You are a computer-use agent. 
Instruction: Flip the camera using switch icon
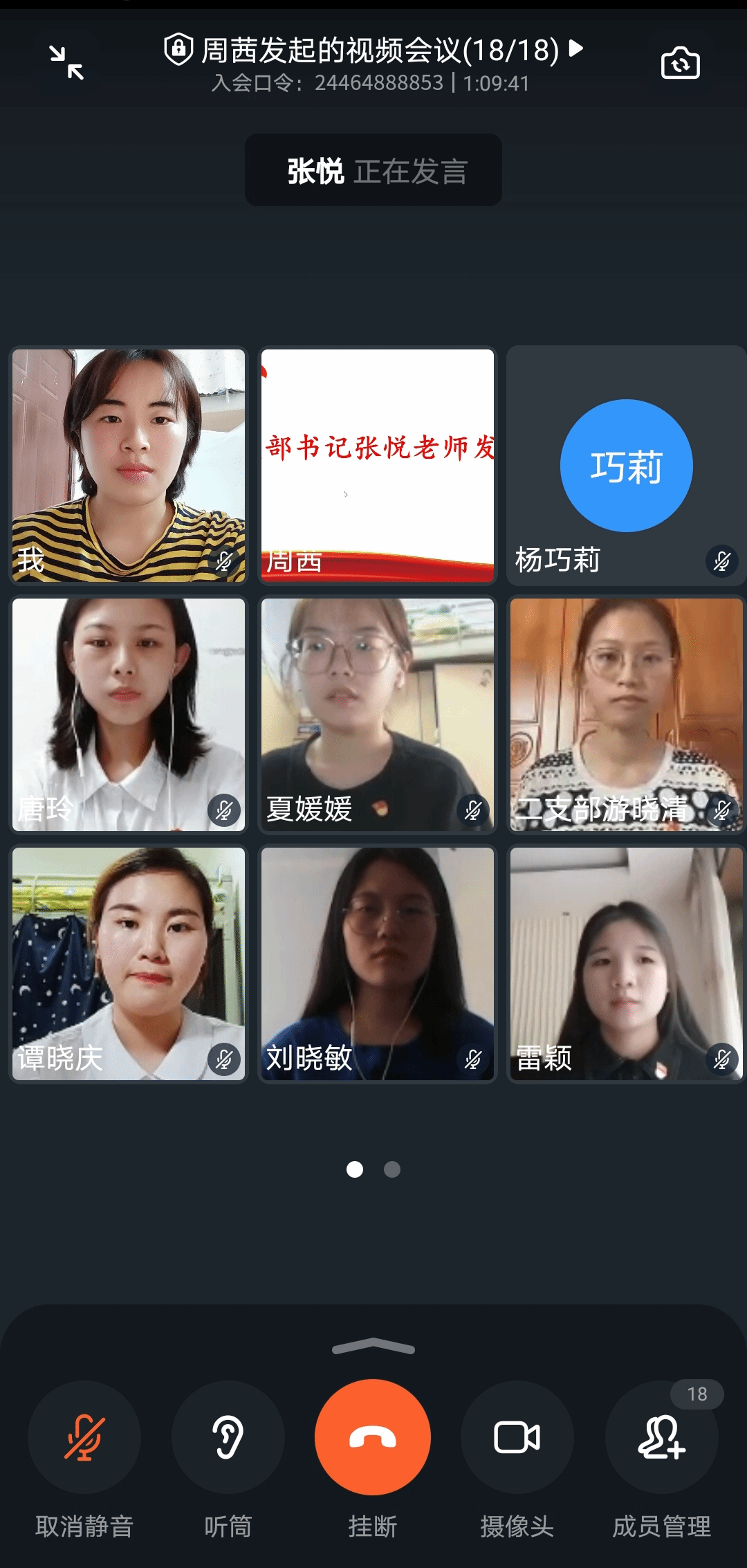tap(680, 64)
